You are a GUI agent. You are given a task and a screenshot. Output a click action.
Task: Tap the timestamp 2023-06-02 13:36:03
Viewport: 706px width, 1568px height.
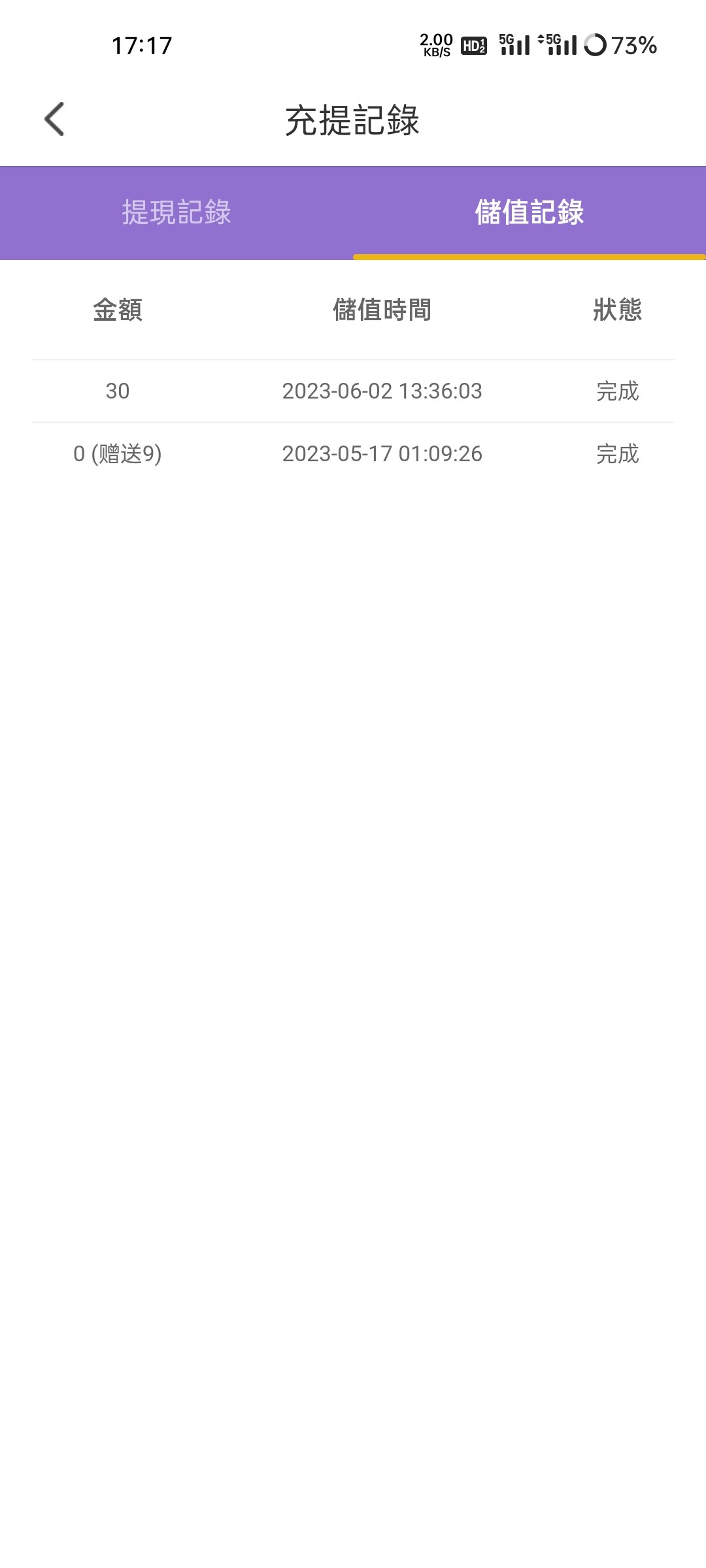tap(382, 390)
